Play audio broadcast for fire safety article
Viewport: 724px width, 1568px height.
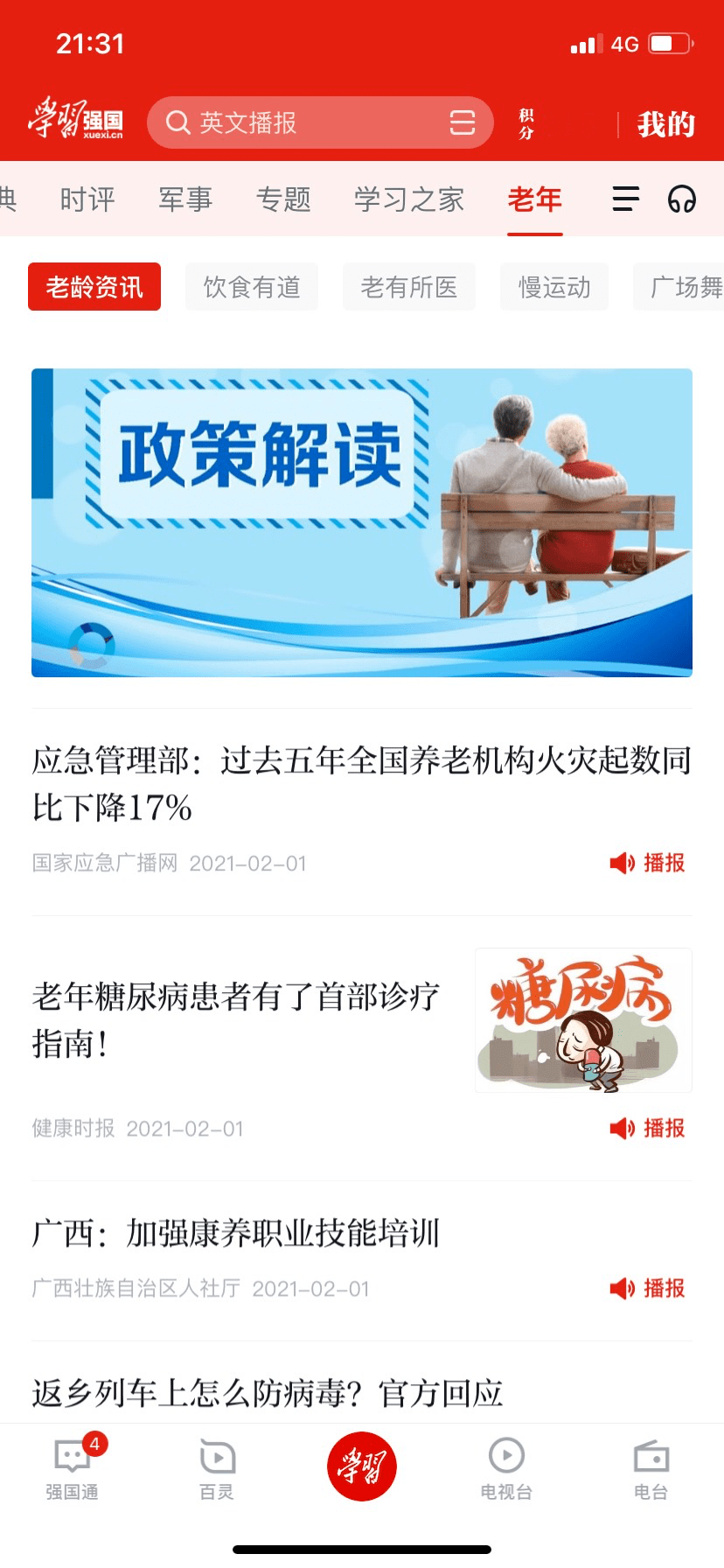point(647,864)
